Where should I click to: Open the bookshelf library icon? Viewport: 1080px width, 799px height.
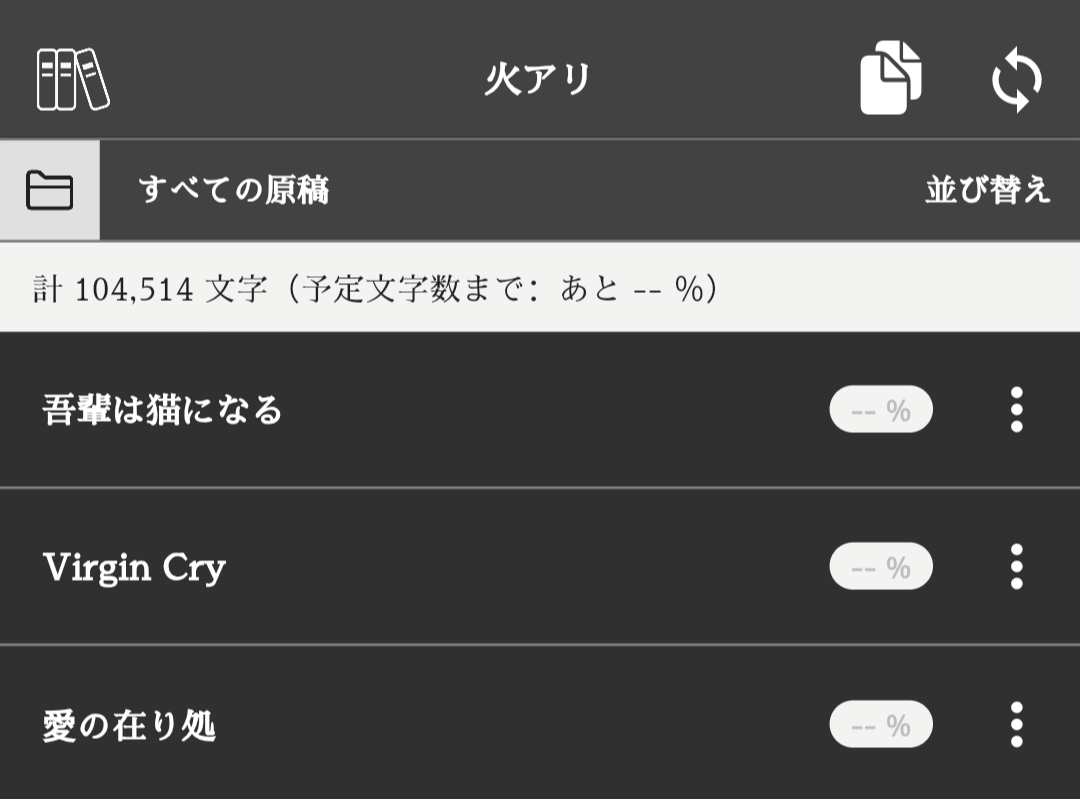pyautogui.click(x=73, y=79)
